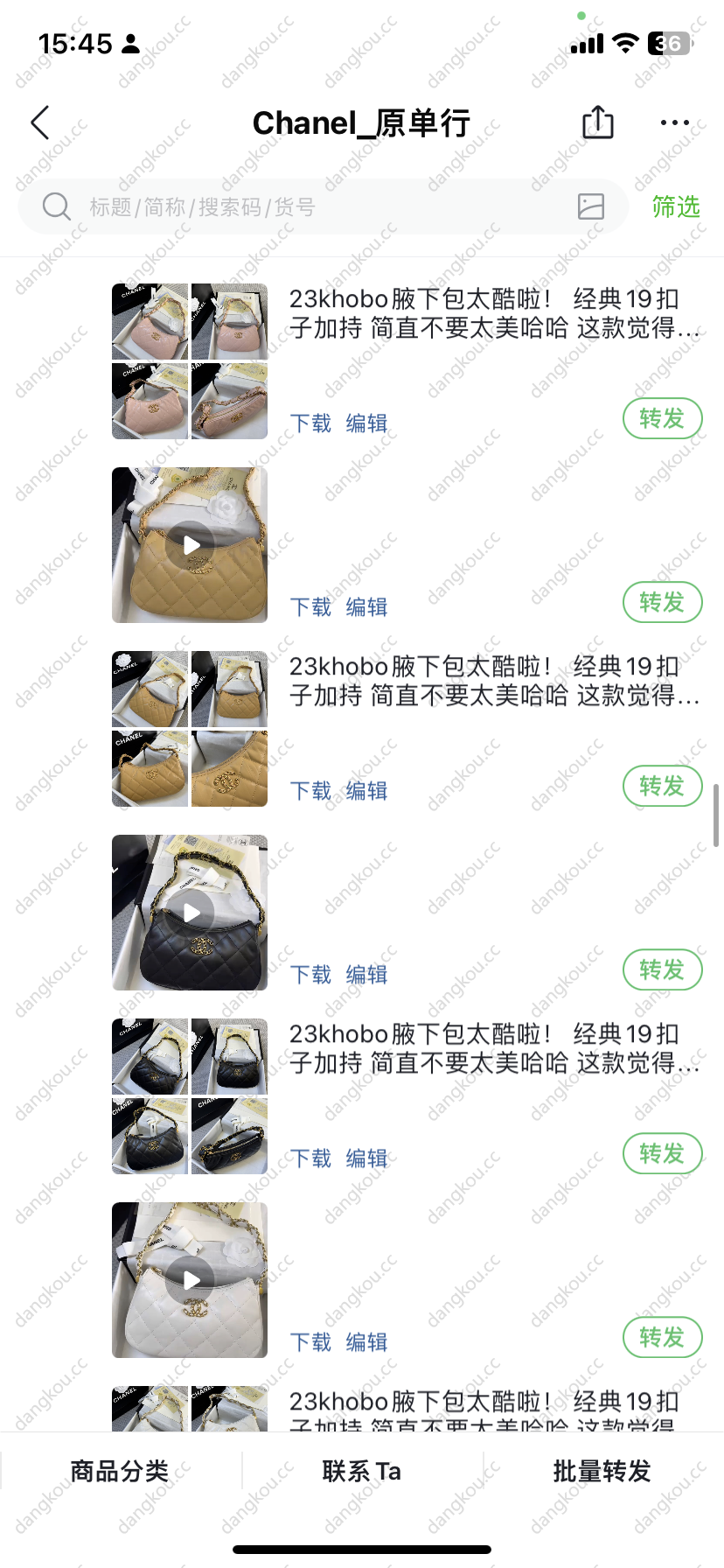Start 批量转发 batch forwarding
This screenshot has height=1568, width=724.
coord(602,1472)
